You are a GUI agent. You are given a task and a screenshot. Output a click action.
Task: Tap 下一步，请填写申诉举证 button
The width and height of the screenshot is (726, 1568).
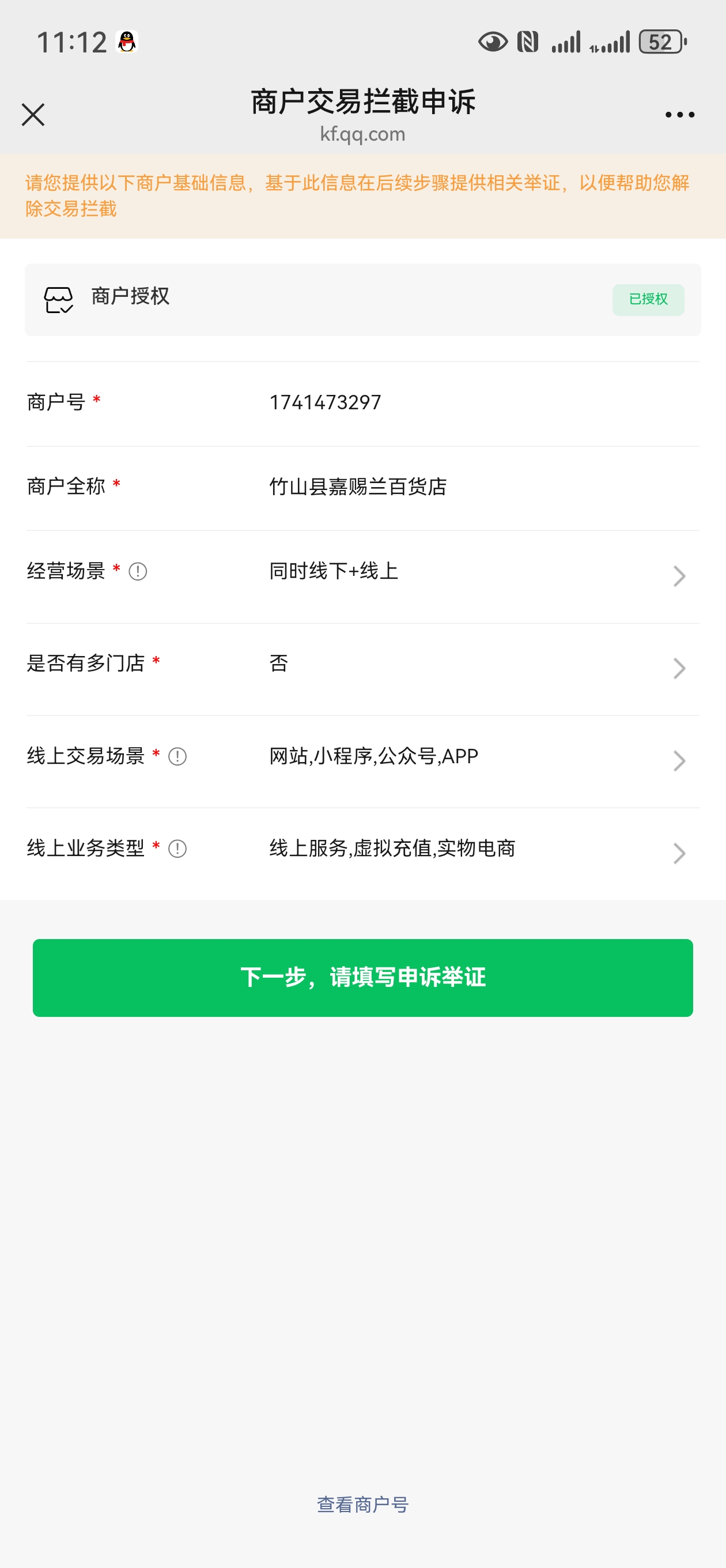(362, 978)
